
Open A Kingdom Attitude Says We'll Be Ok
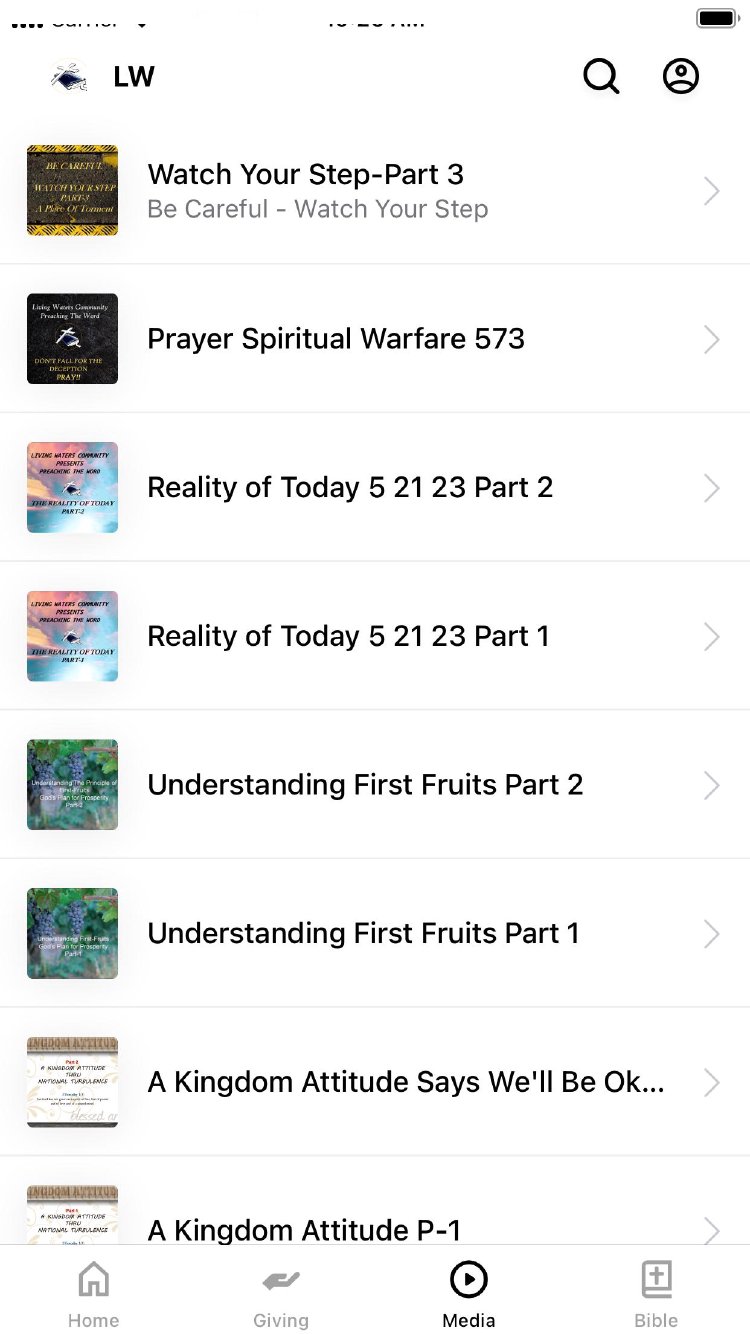375,1082
